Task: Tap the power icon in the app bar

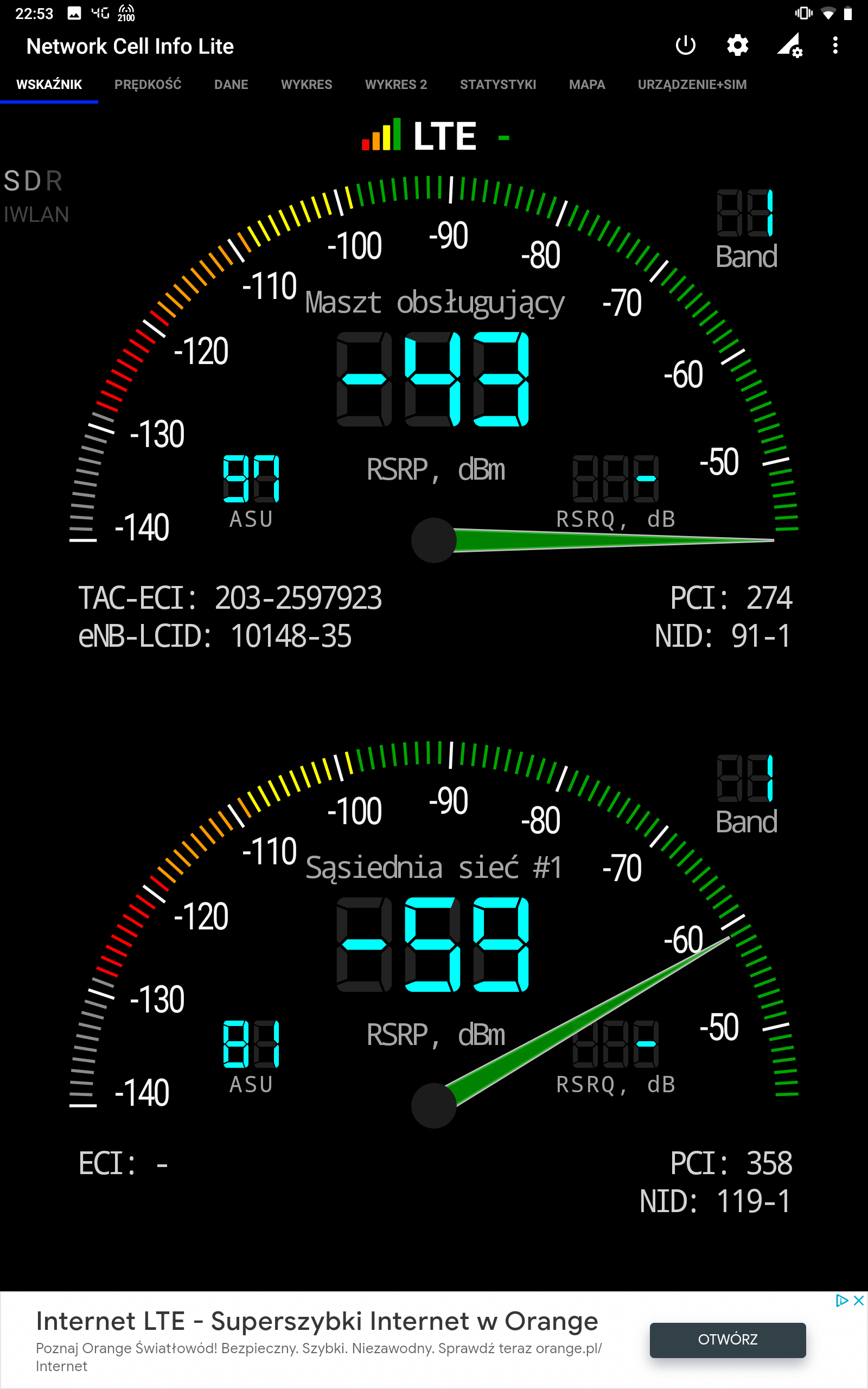Action: pyautogui.click(x=685, y=46)
